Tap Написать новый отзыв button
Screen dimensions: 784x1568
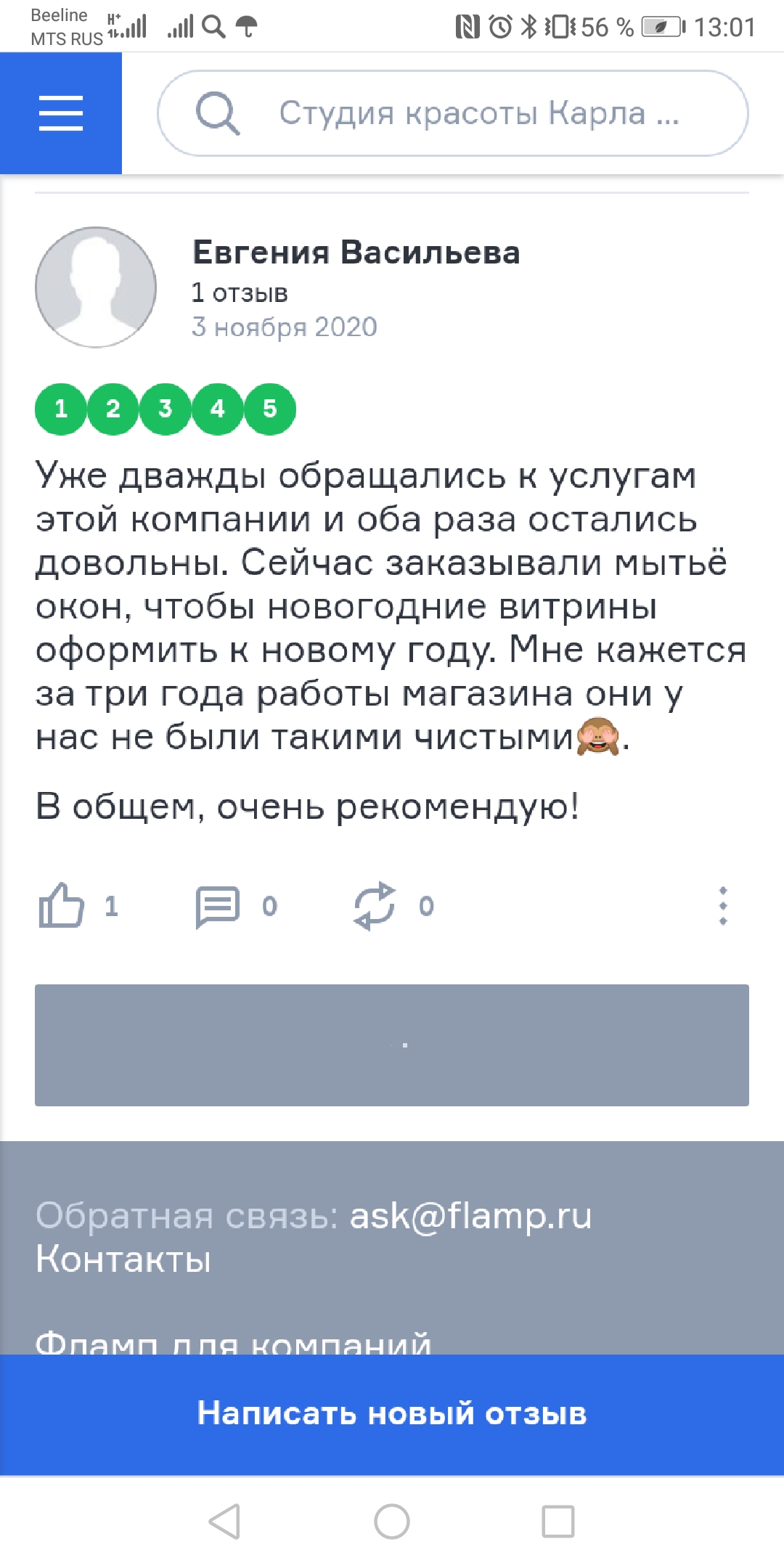pos(392,1414)
